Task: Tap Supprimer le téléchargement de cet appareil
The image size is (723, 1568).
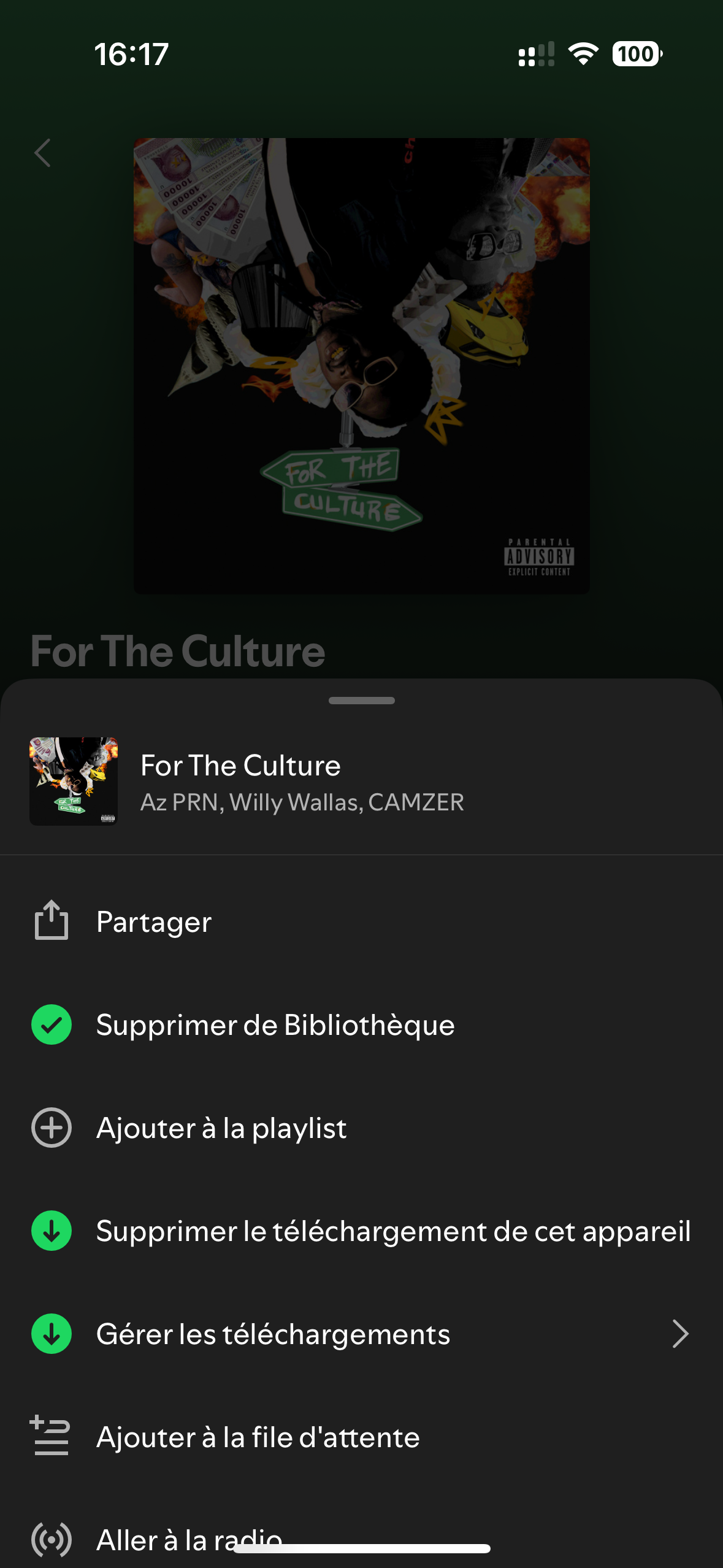Action: coord(392,1231)
